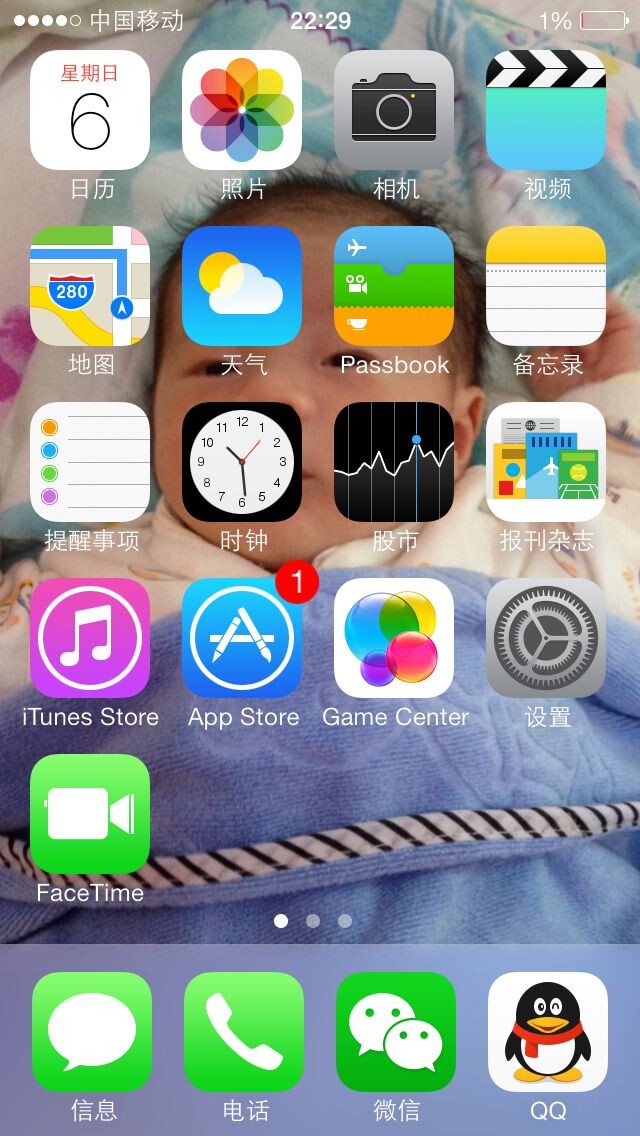Open the Calendar app (日历)
Viewport: 640px width, 1136px height.
point(90,110)
